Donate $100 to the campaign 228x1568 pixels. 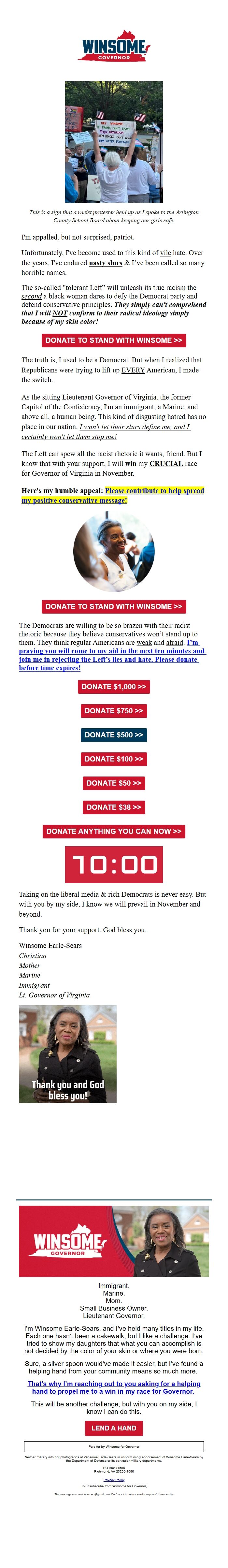coord(114,759)
